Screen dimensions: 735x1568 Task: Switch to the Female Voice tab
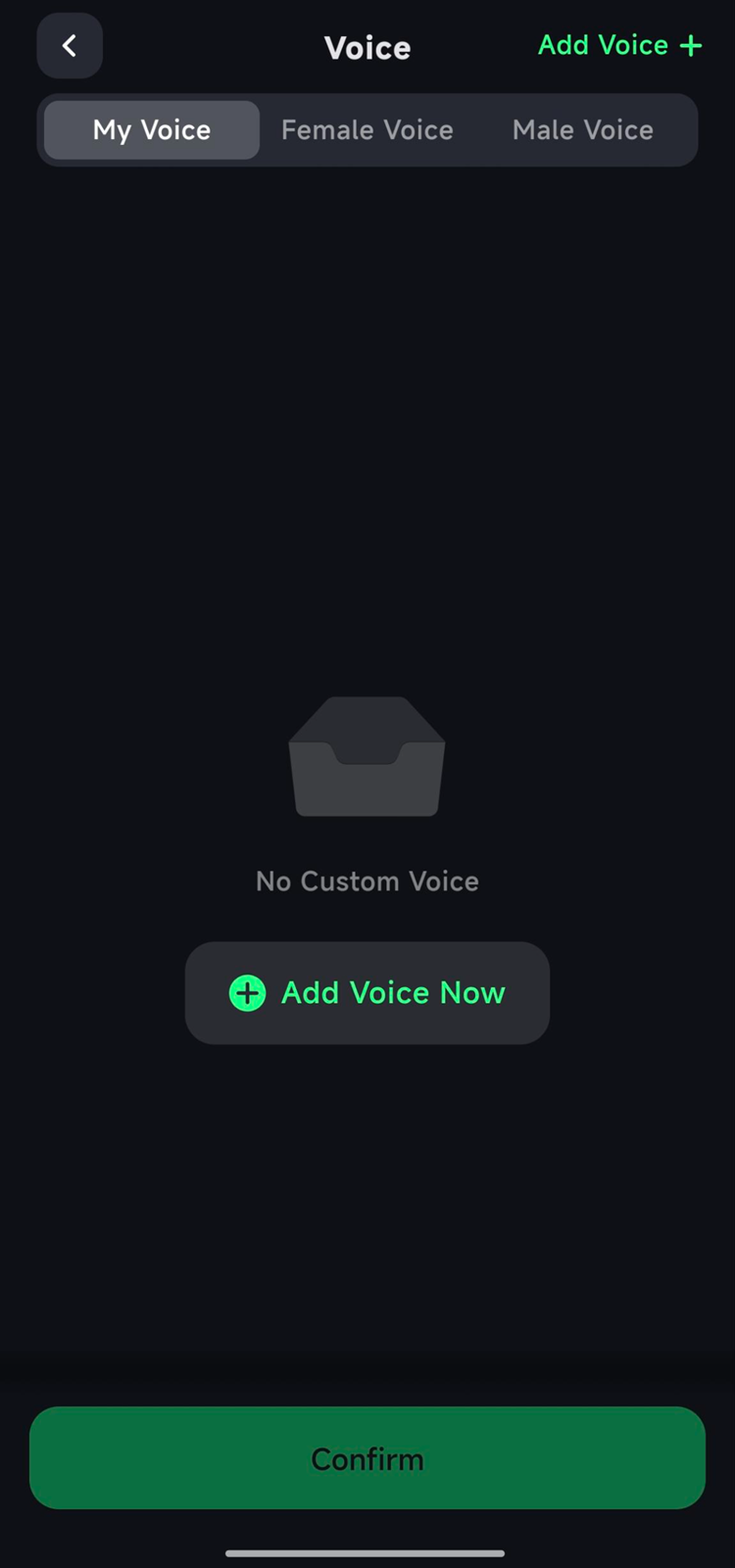click(367, 130)
